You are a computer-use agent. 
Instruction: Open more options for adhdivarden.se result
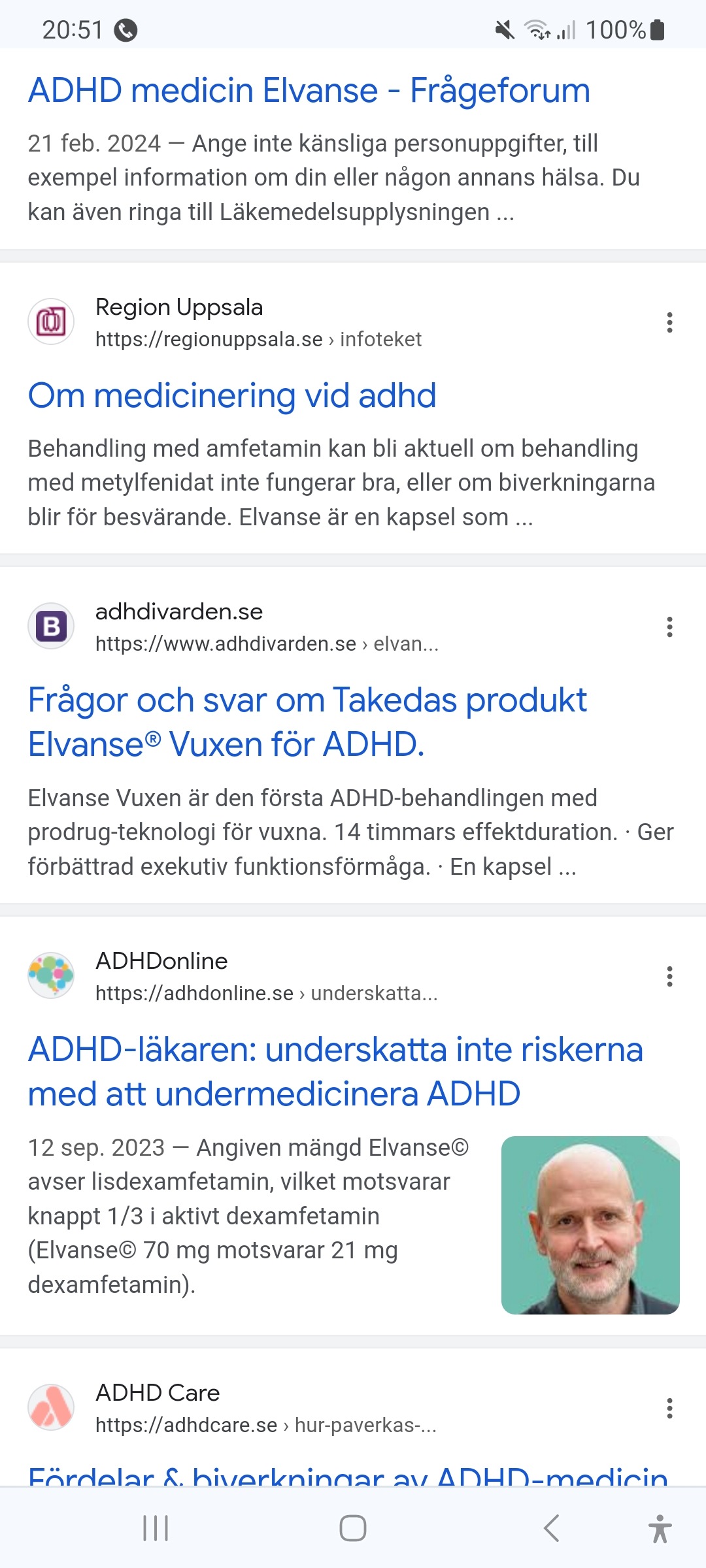point(669,627)
